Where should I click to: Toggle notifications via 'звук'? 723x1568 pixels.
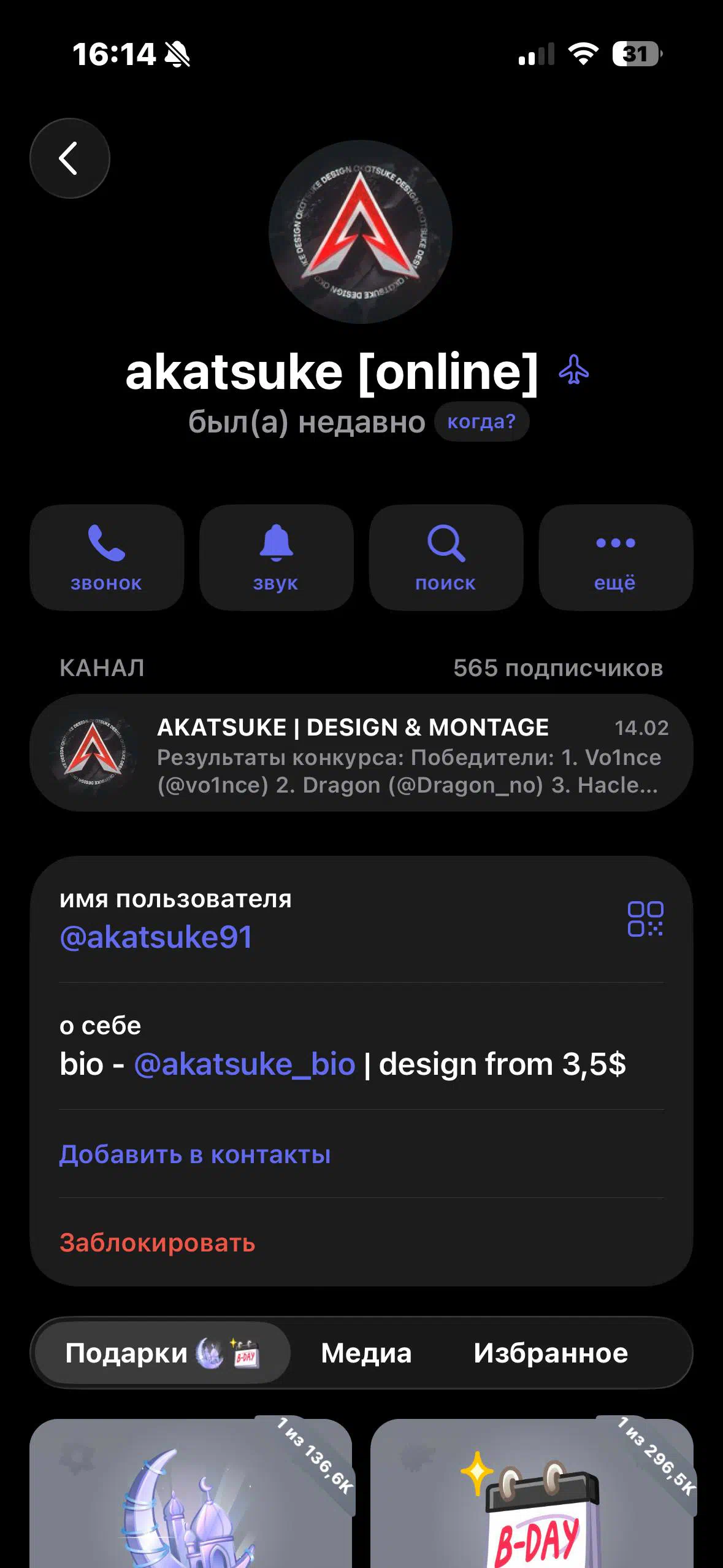[x=276, y=557]
